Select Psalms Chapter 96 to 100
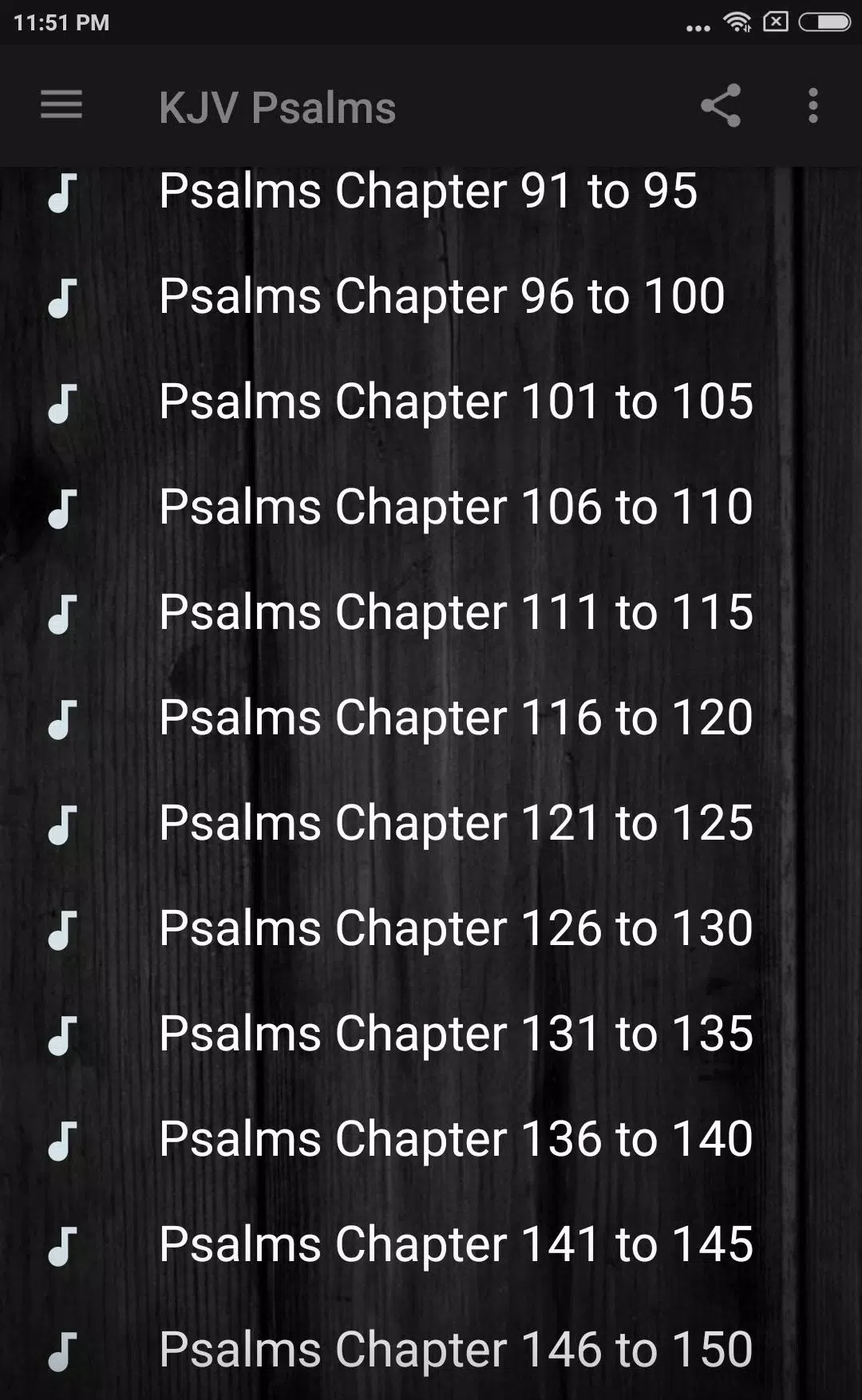The image size is (862, 1400). point(441,297)
